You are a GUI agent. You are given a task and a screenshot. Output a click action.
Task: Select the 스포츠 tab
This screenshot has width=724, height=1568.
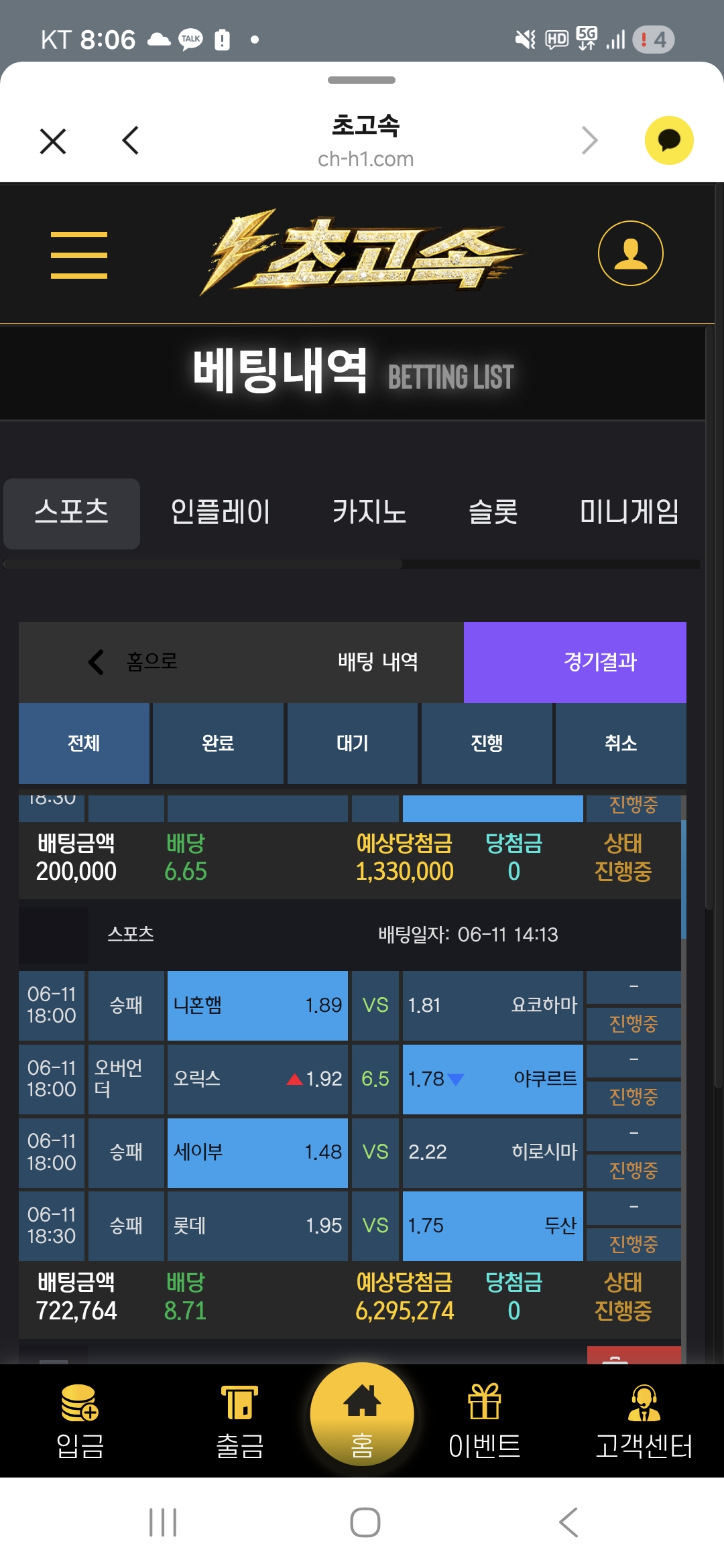[72, 513]
